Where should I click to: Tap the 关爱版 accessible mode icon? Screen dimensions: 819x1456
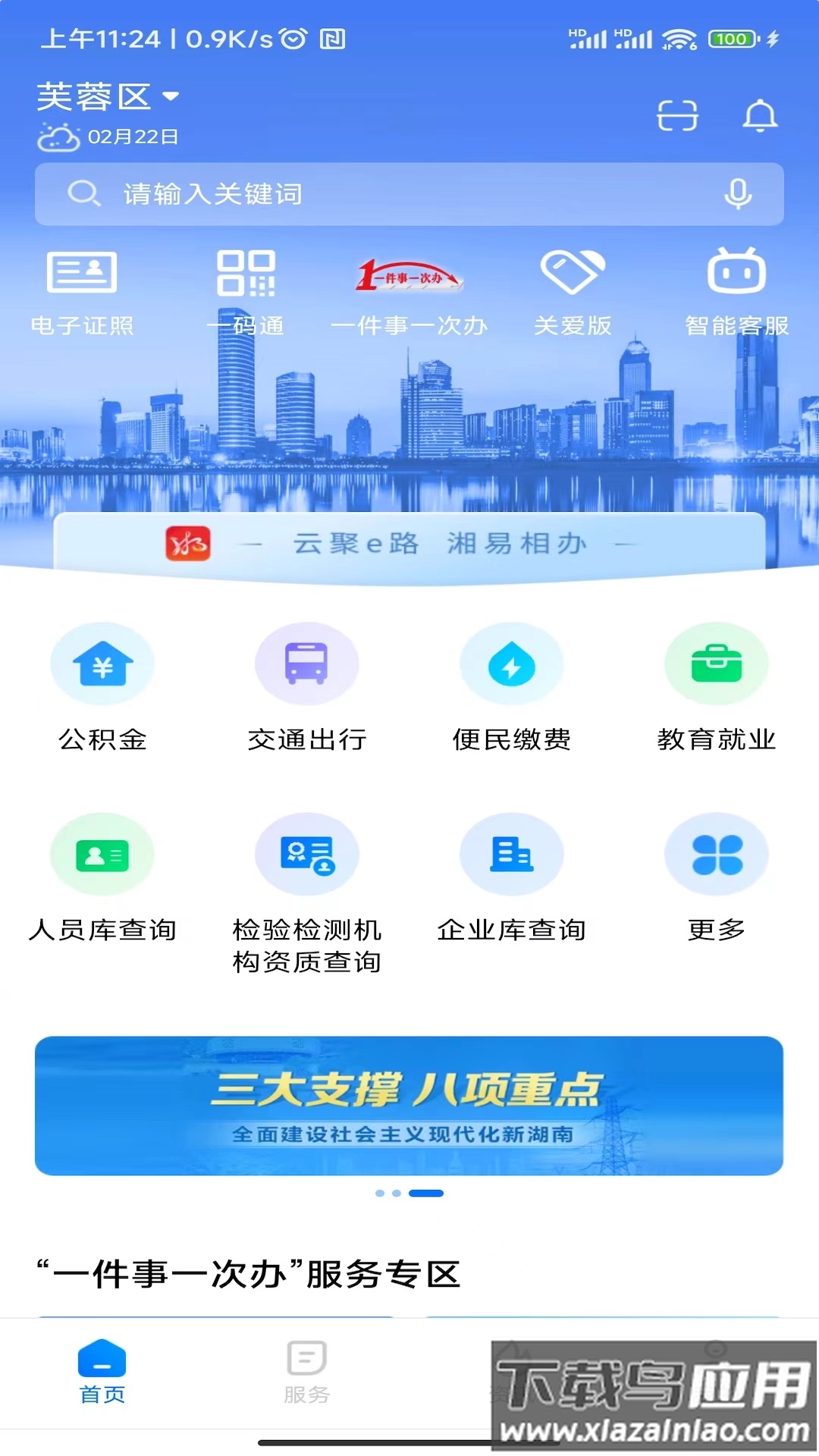573,292
